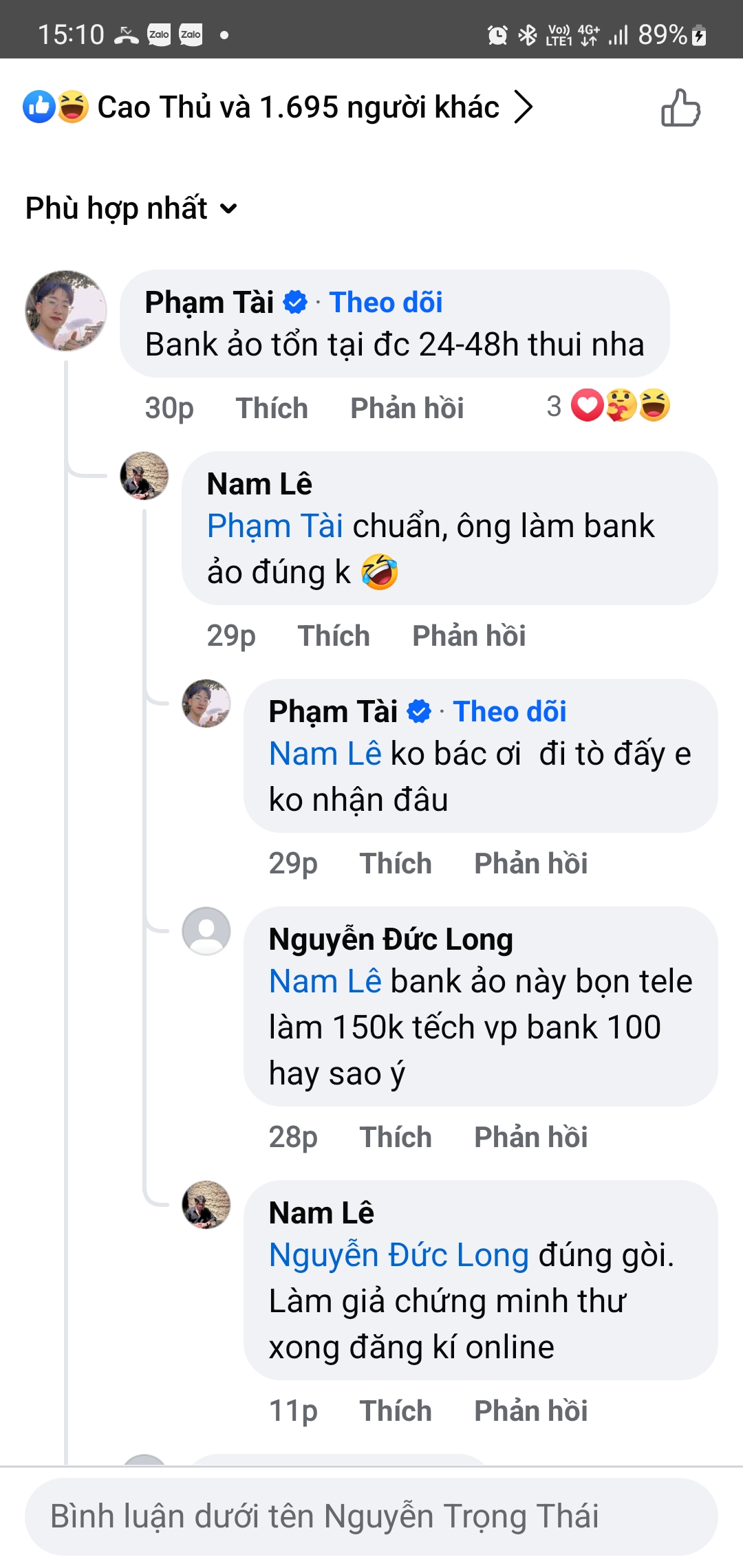Reply to Nam Lê's "đúng gòi" comment

click(x=530, y=1411)
